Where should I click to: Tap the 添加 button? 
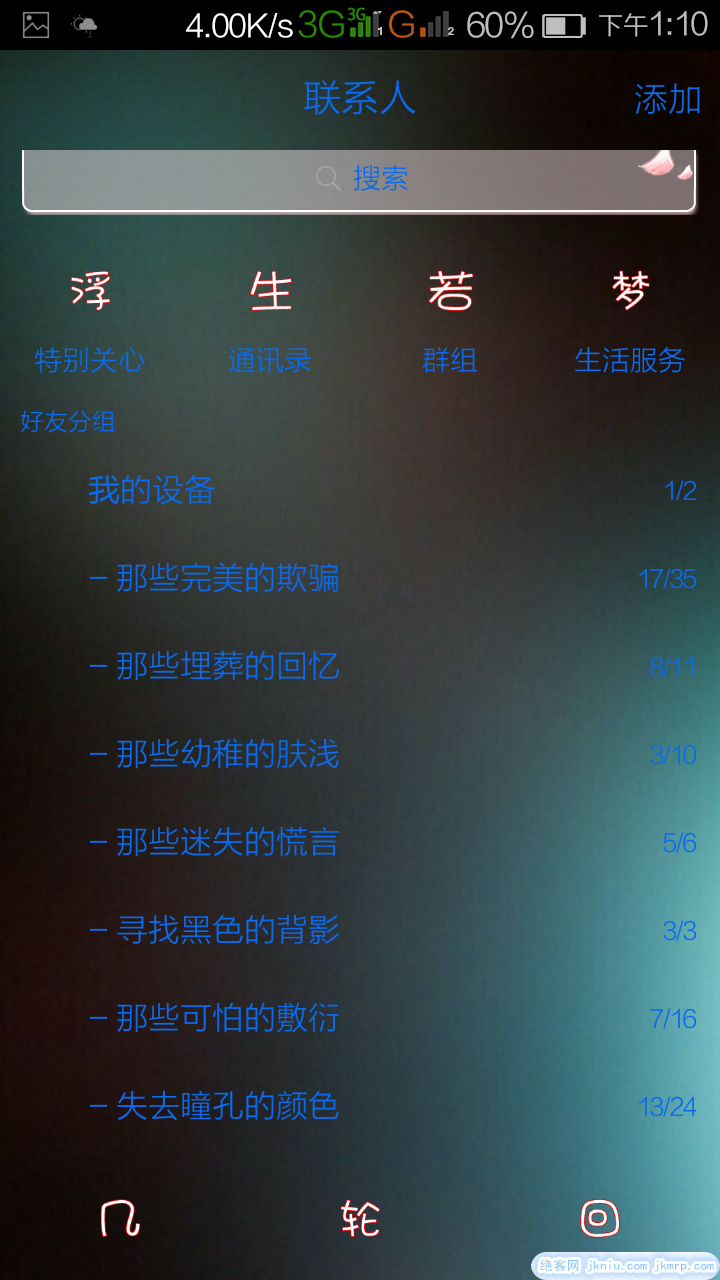[x=667, y=100]
